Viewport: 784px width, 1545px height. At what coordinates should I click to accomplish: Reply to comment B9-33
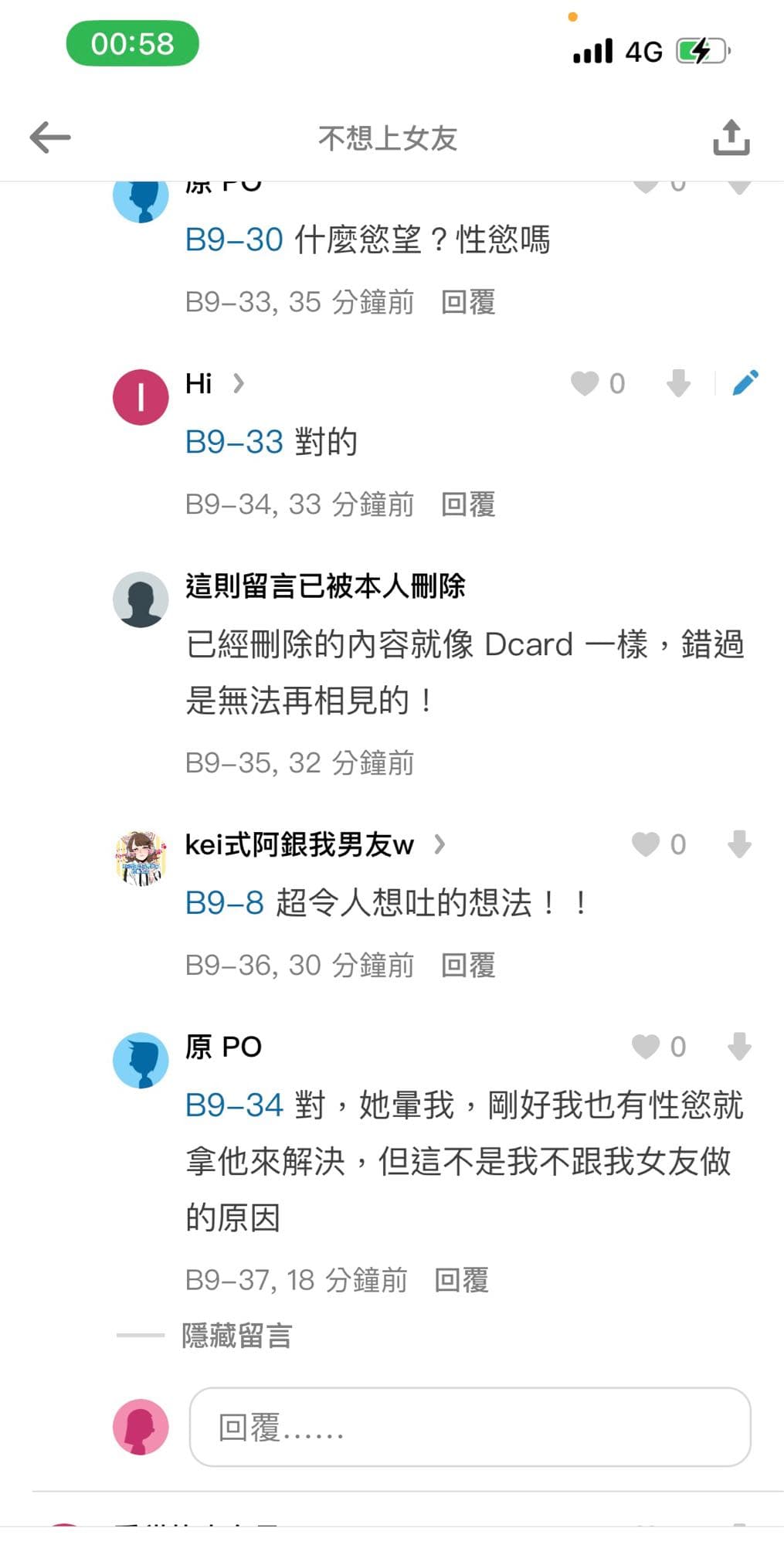[467, 302]
